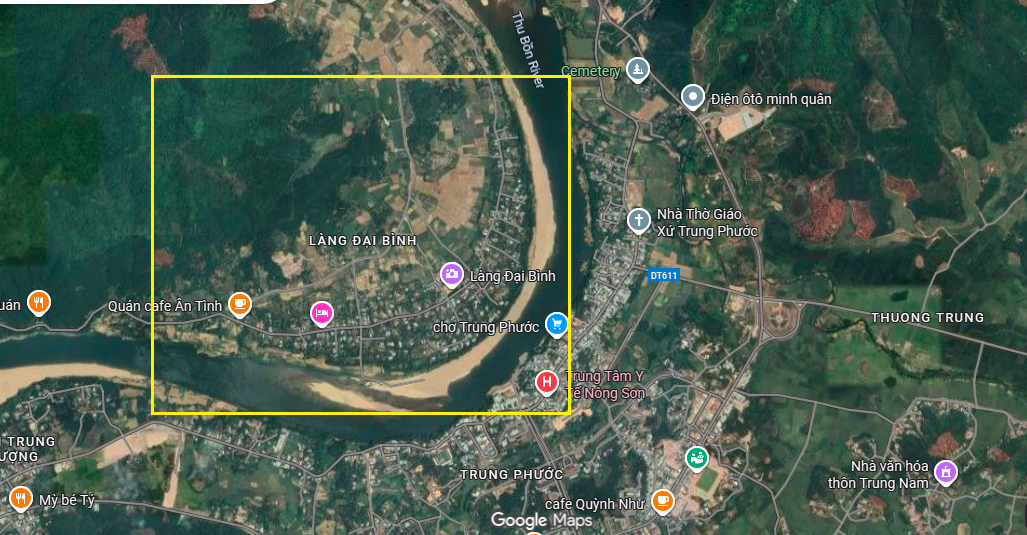The height and width of the screenshot is (535, 1027).
Task: Open Quán cafe Ân Tình marker
Action: (239, 302)
